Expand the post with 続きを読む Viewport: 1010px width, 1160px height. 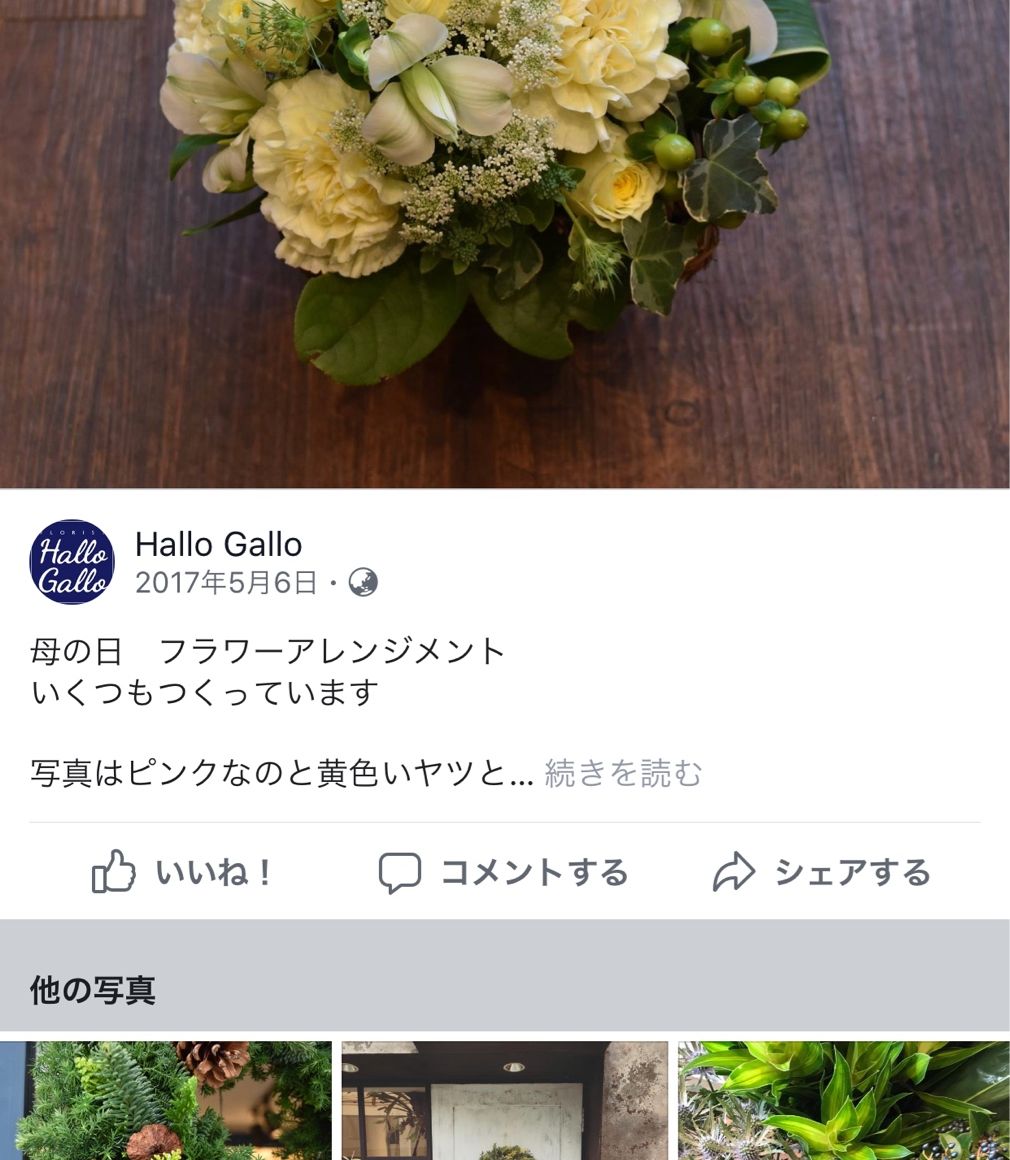623,773
